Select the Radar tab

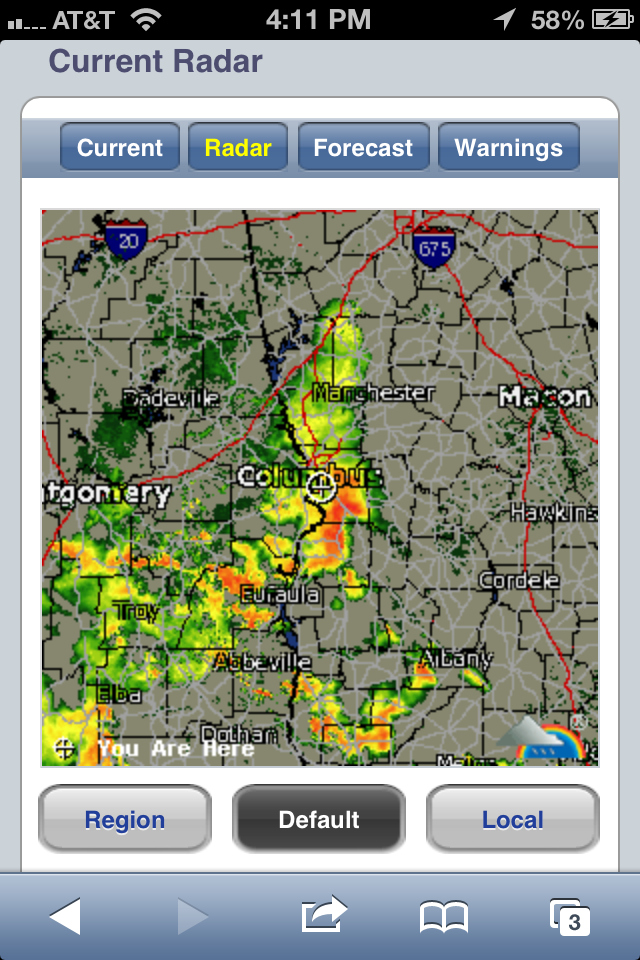tap(238, 148)
